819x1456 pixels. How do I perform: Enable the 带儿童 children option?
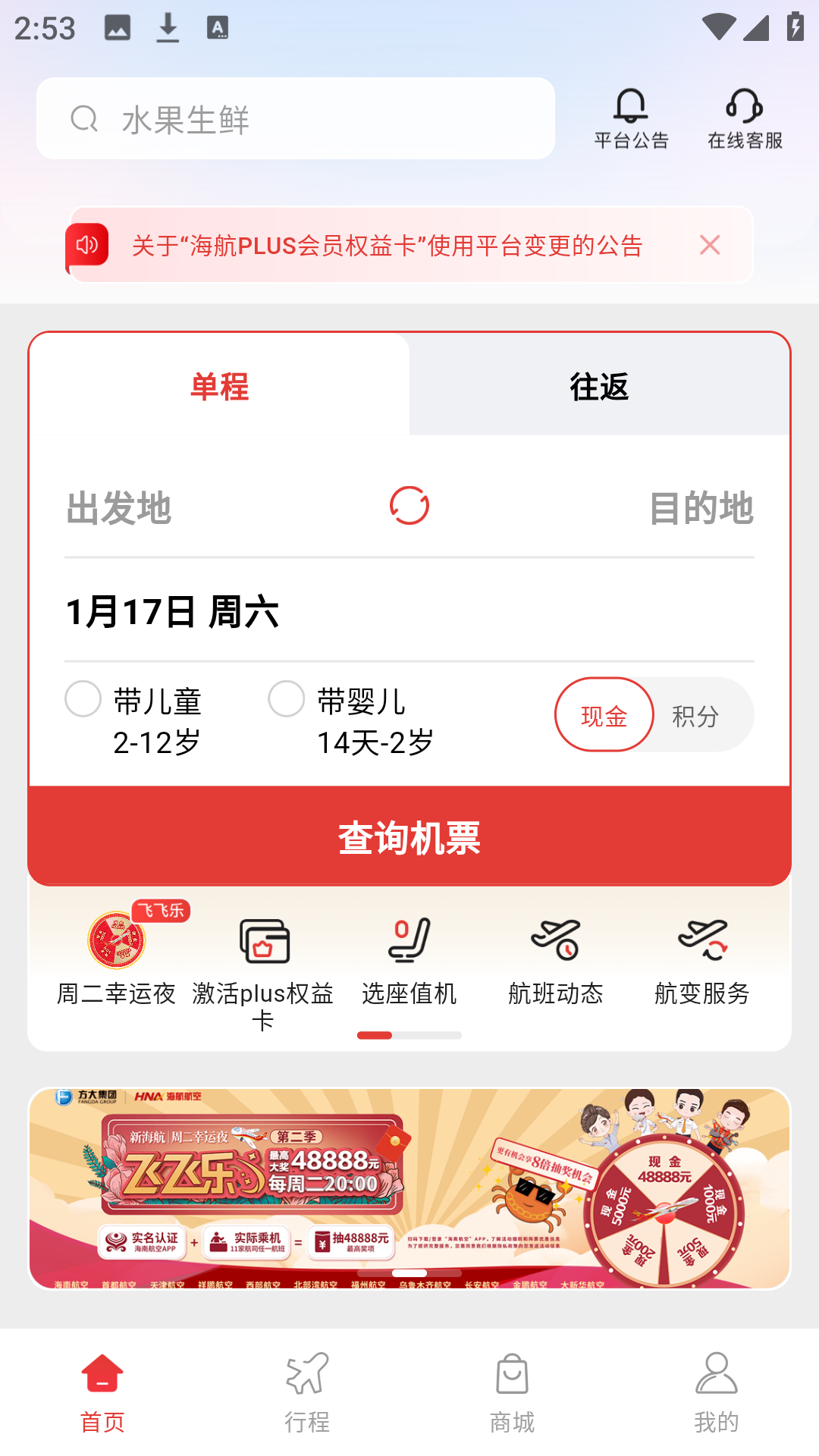pos(83,700)
